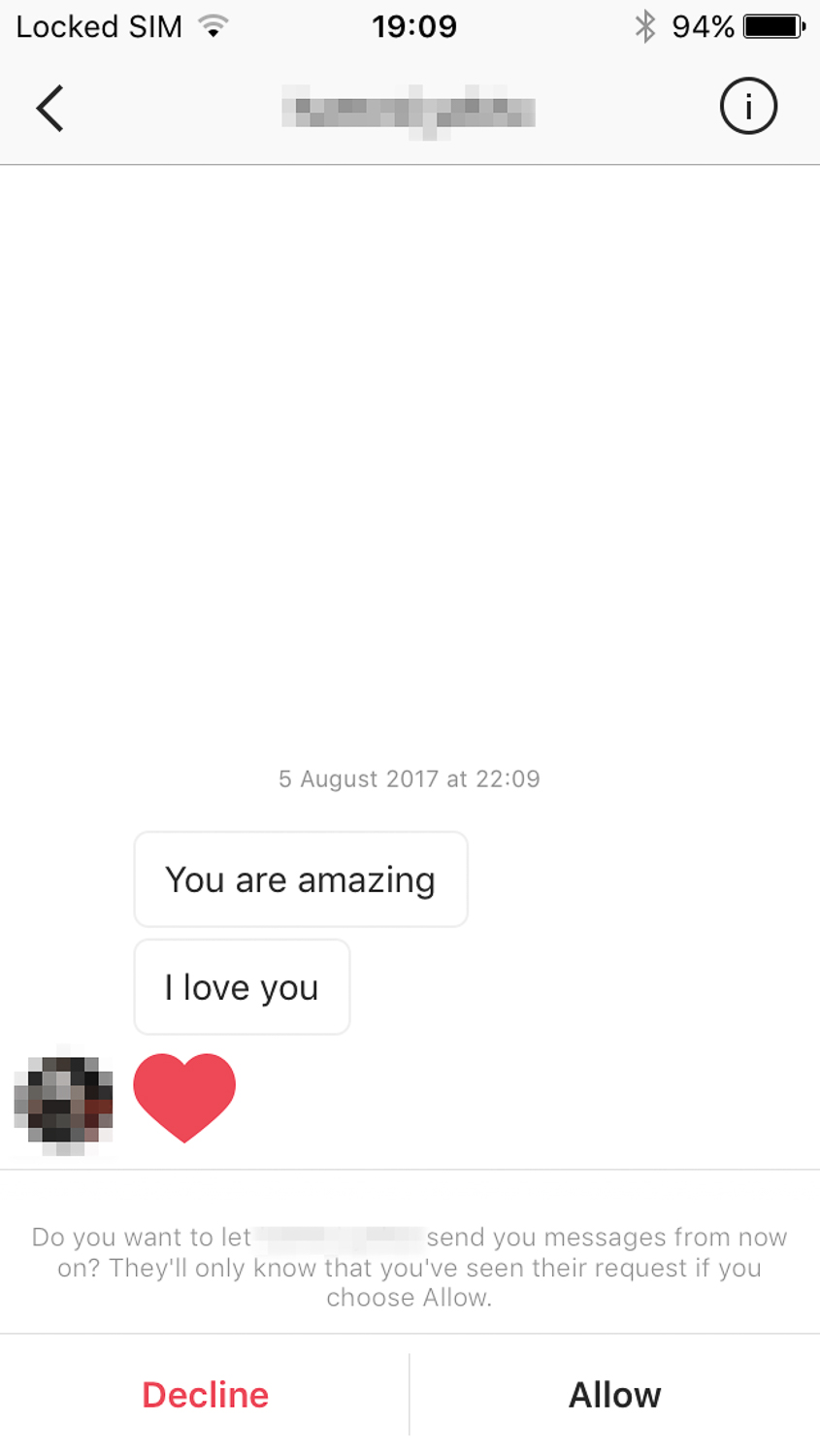This screenshot has height=1456, width=820.
Task: Go back using the top-left arrow
Action: point(50,108)
